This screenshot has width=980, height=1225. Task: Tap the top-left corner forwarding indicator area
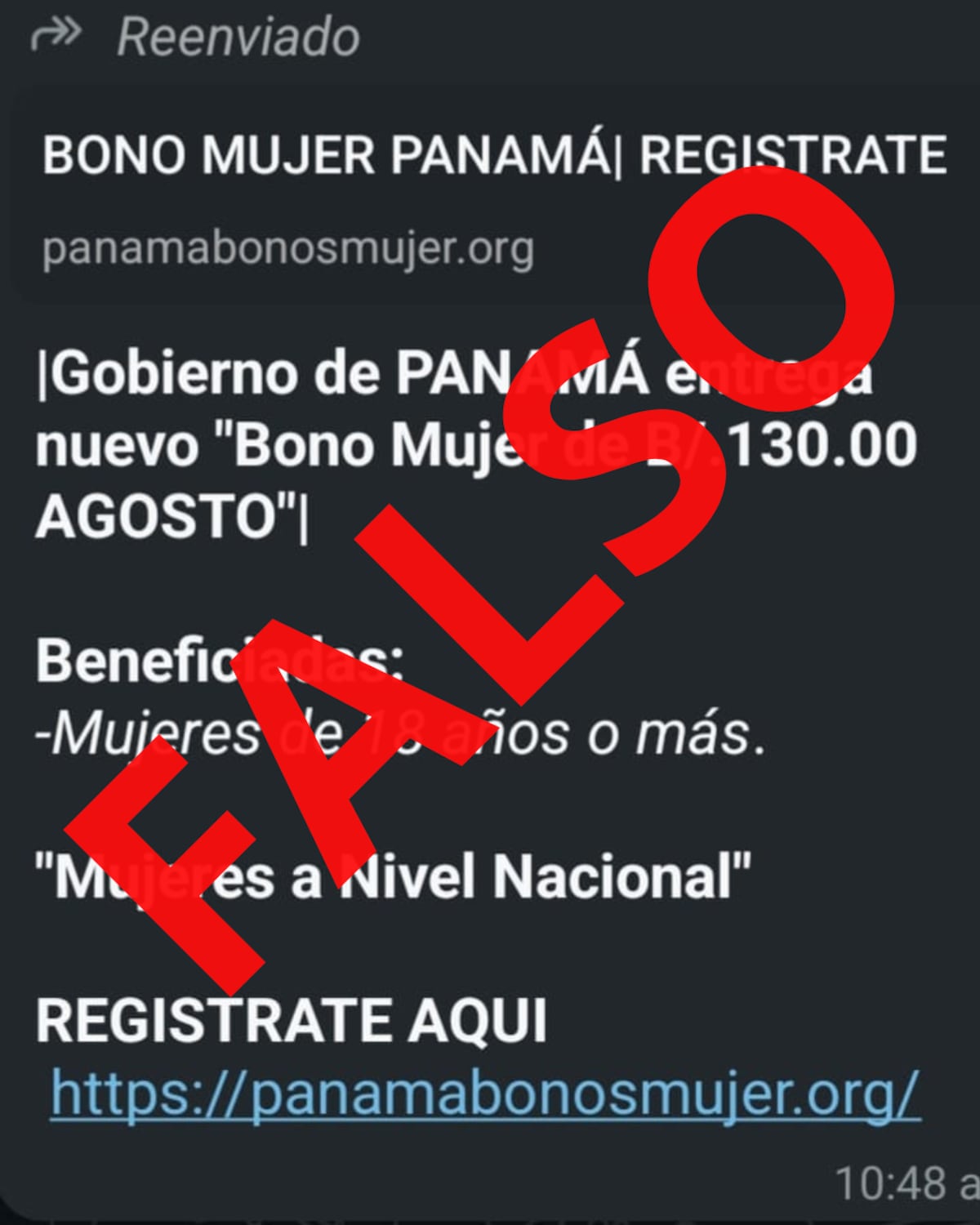pos(57,33)
